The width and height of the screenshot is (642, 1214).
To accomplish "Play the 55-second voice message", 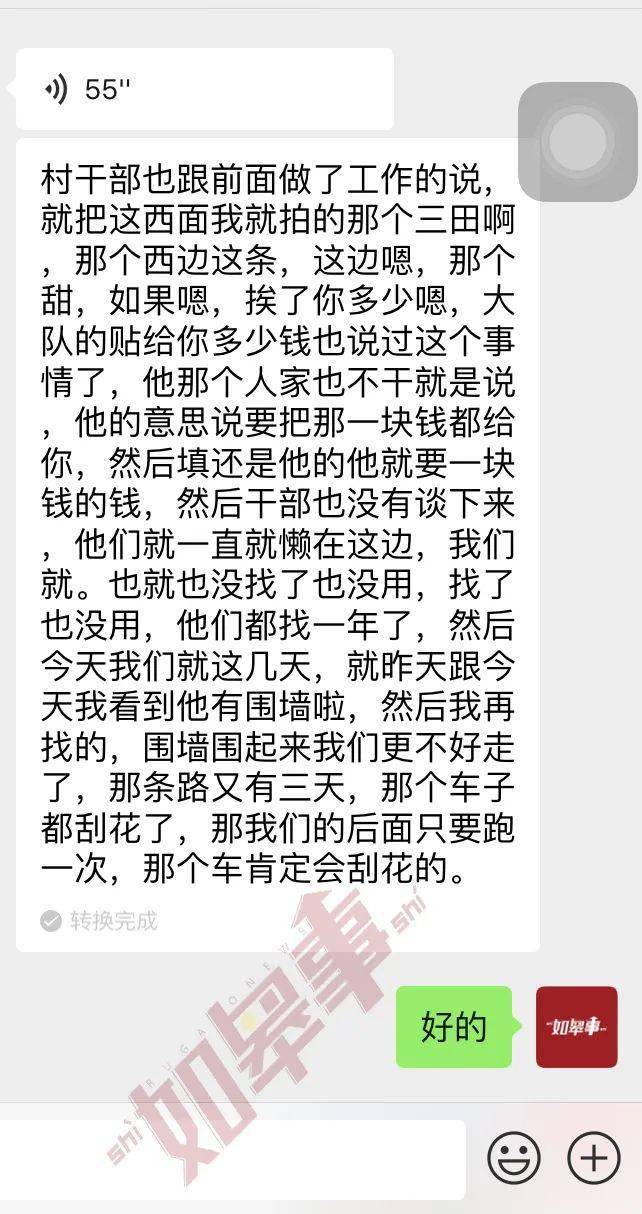I will point(205,89).
